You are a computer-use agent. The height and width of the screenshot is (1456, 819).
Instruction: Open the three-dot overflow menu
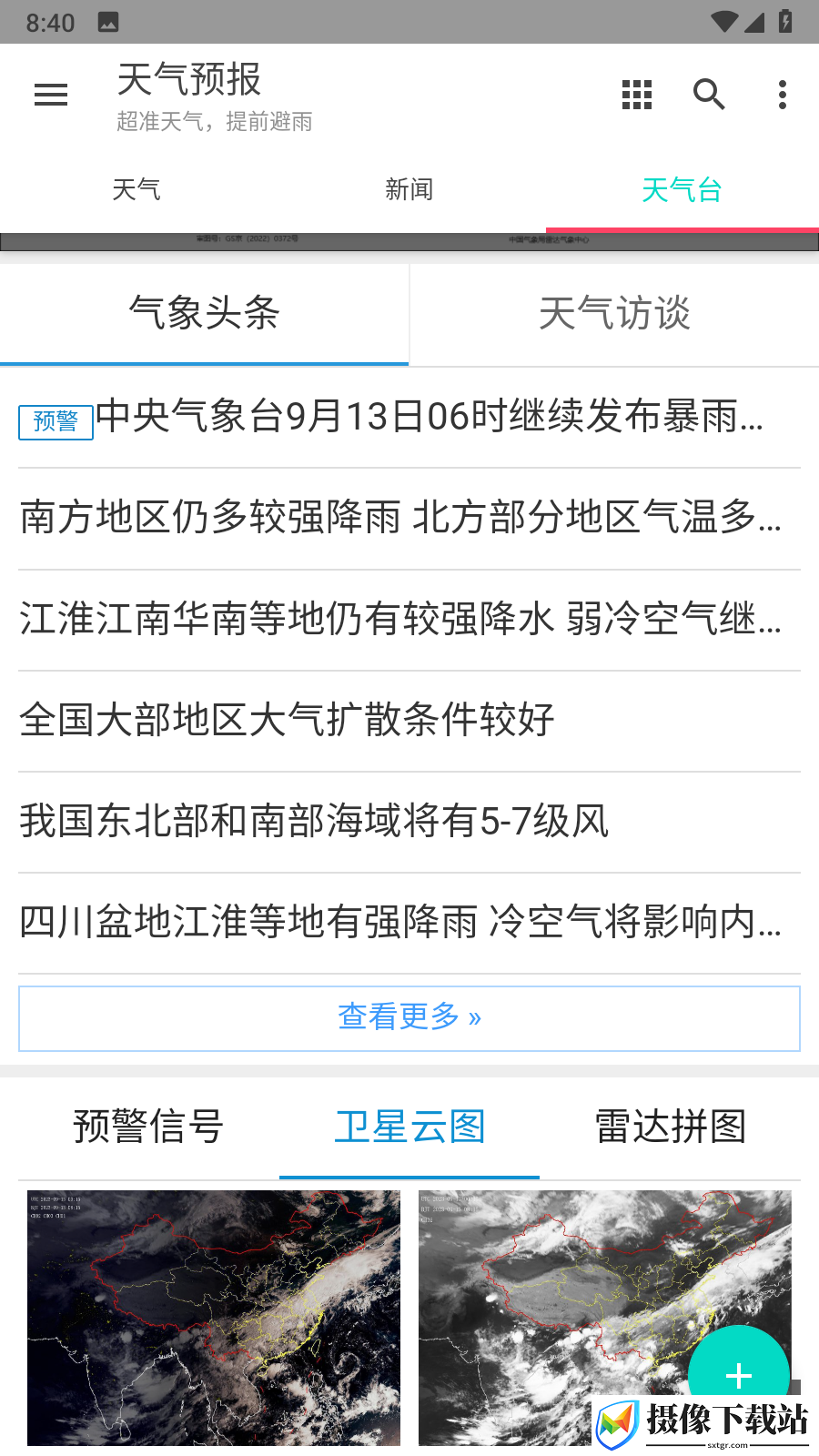pos(783,95)
